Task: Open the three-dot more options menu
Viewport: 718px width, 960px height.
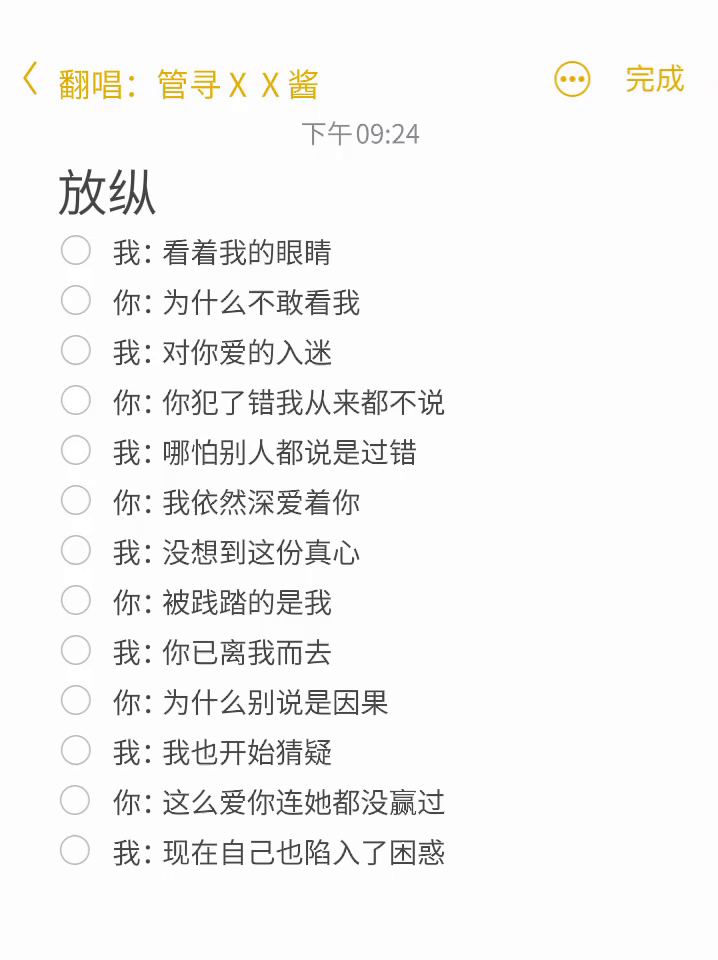Action: [x=572, y=80]
